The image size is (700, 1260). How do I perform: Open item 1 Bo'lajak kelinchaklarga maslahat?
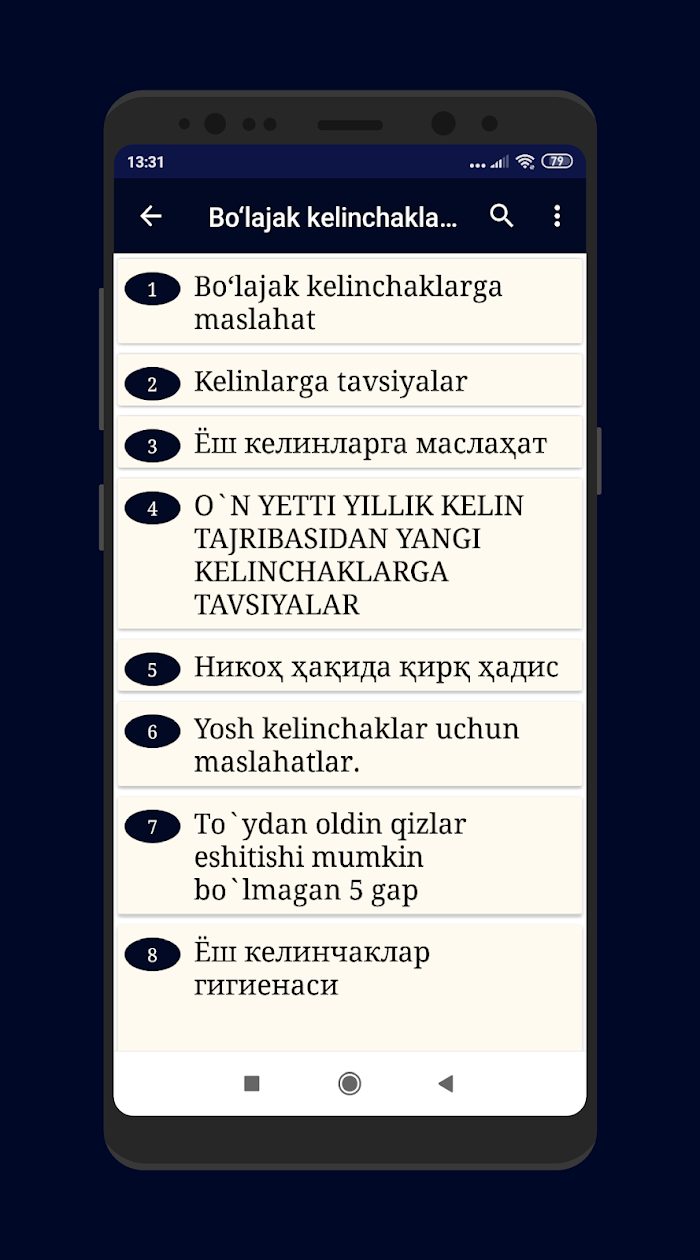[x=350, y=302]
